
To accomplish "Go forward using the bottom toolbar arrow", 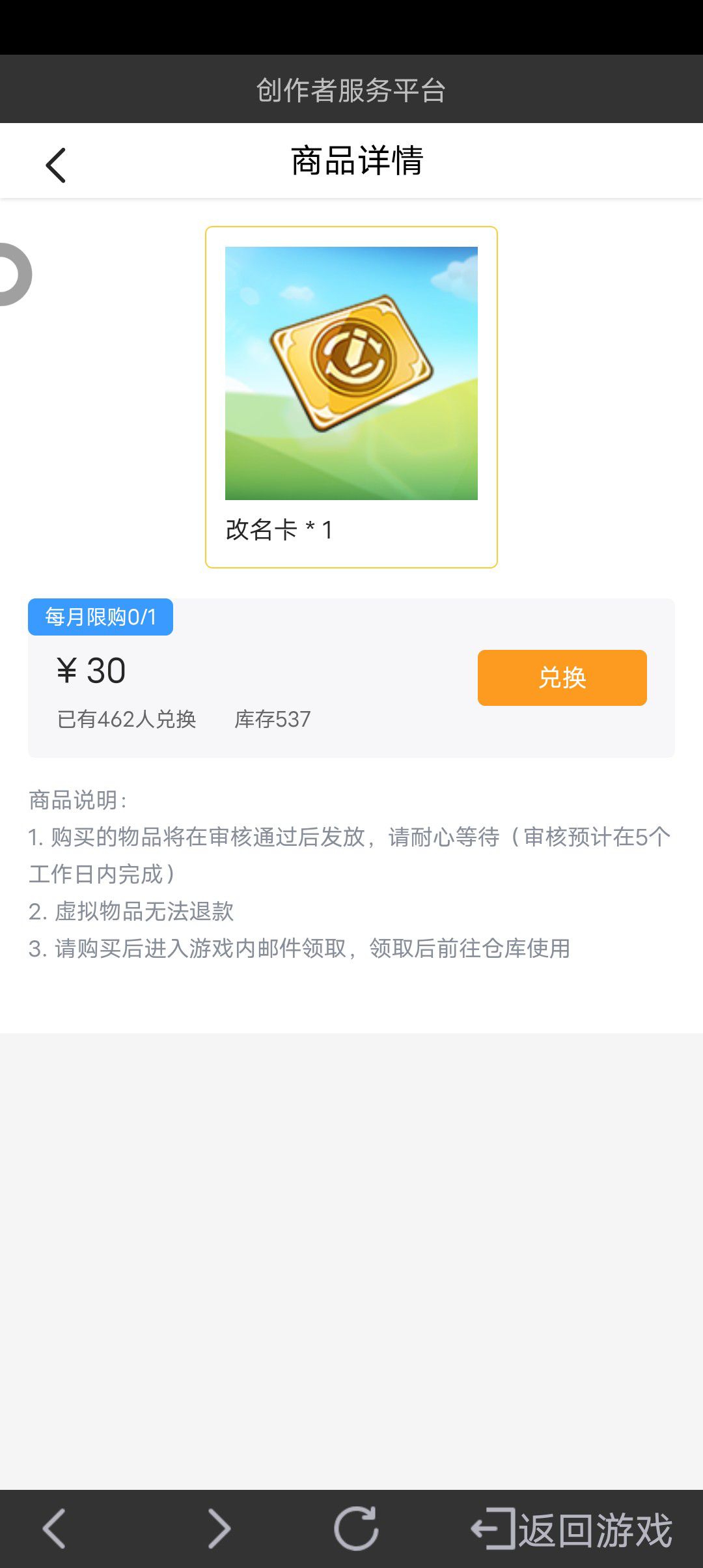I will (219, 1528).
